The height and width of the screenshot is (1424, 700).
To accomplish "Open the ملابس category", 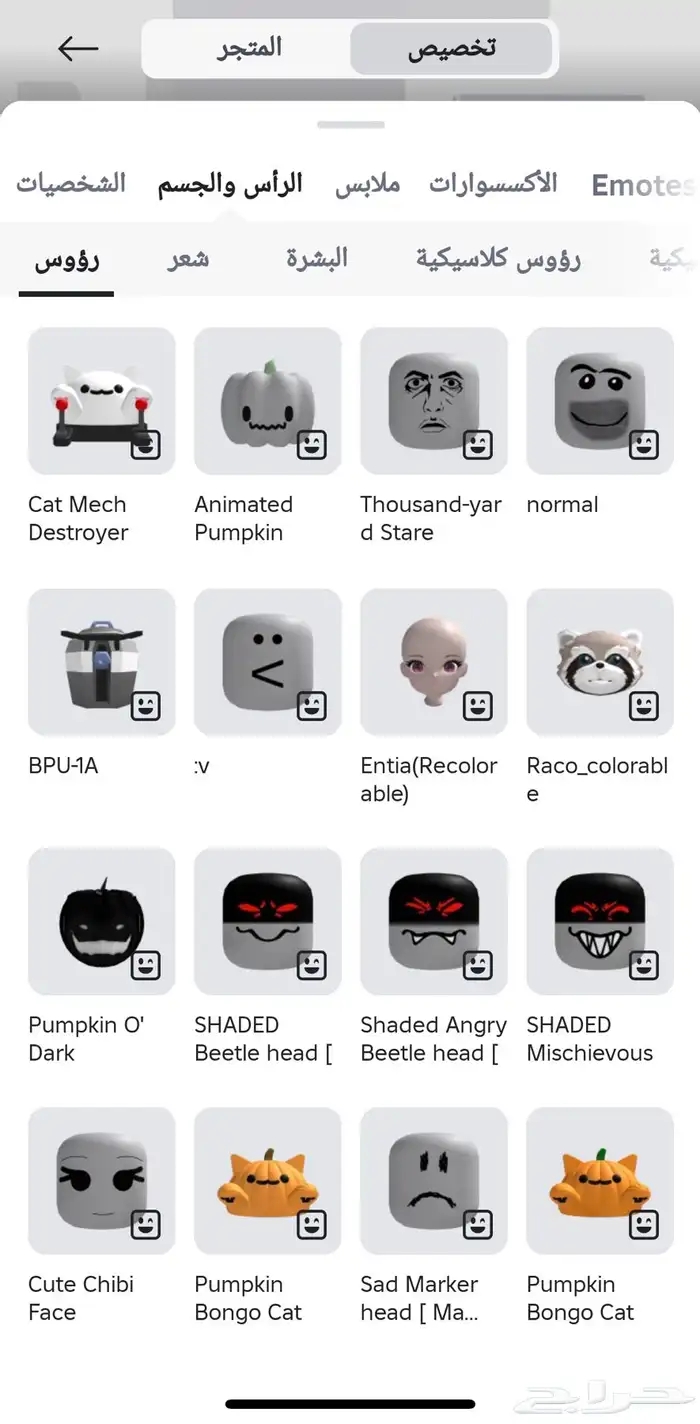I will pyautogui.click(x=367, y=184).
